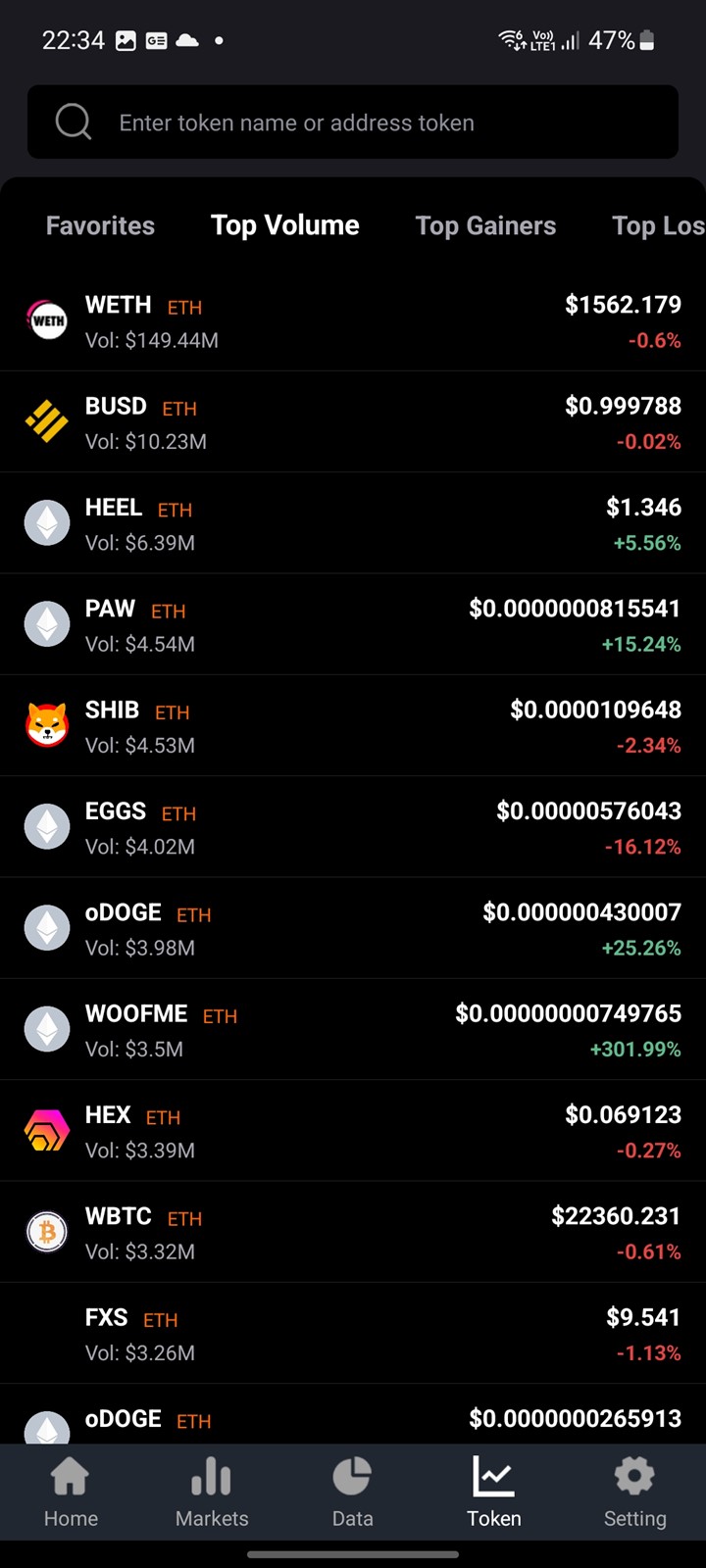Image resolution: width=706 pixels, height=1568 pixels.
Task: Open the Setting tab
Action: tap(634, 1492)
